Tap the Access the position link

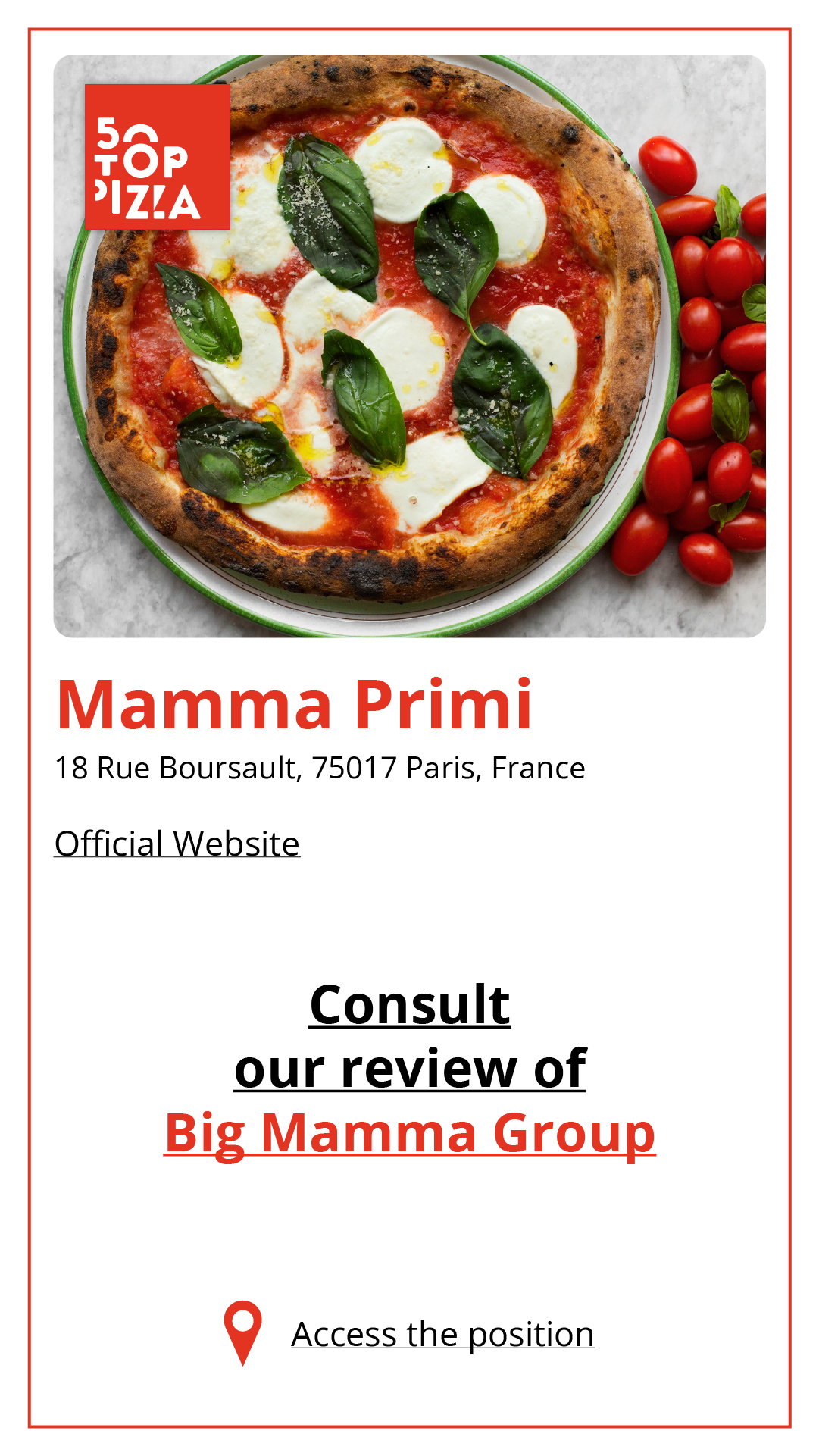tap(442, 1334)
